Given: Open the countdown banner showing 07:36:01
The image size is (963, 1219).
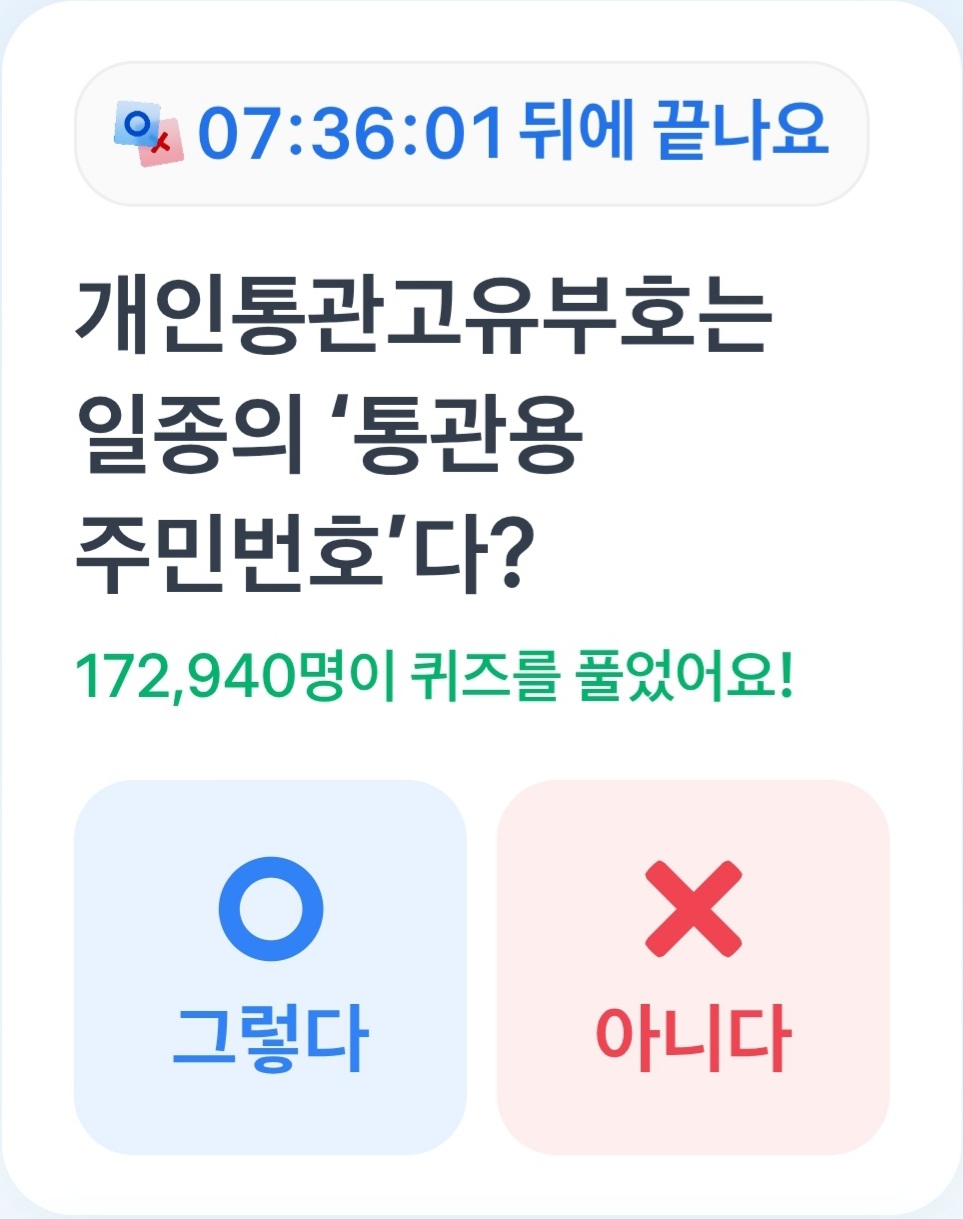Looking at the screenshot, I should pyautogui.click(x=481, y=133).
